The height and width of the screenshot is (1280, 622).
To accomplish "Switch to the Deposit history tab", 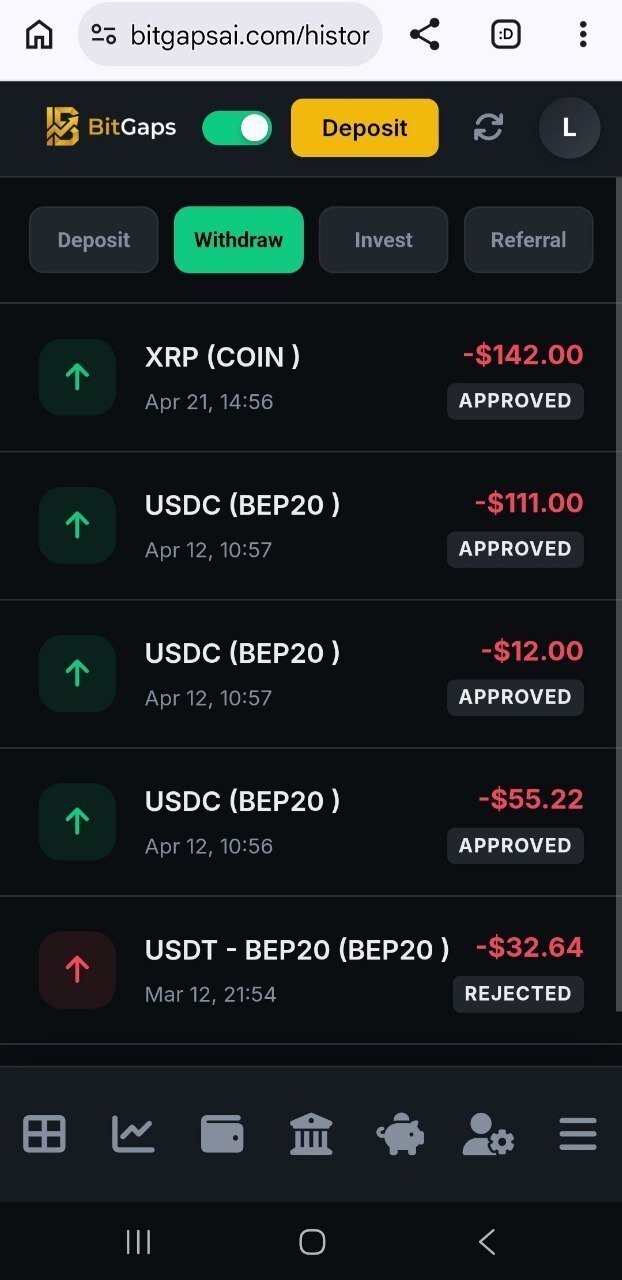I will click(x=94, y=240).
